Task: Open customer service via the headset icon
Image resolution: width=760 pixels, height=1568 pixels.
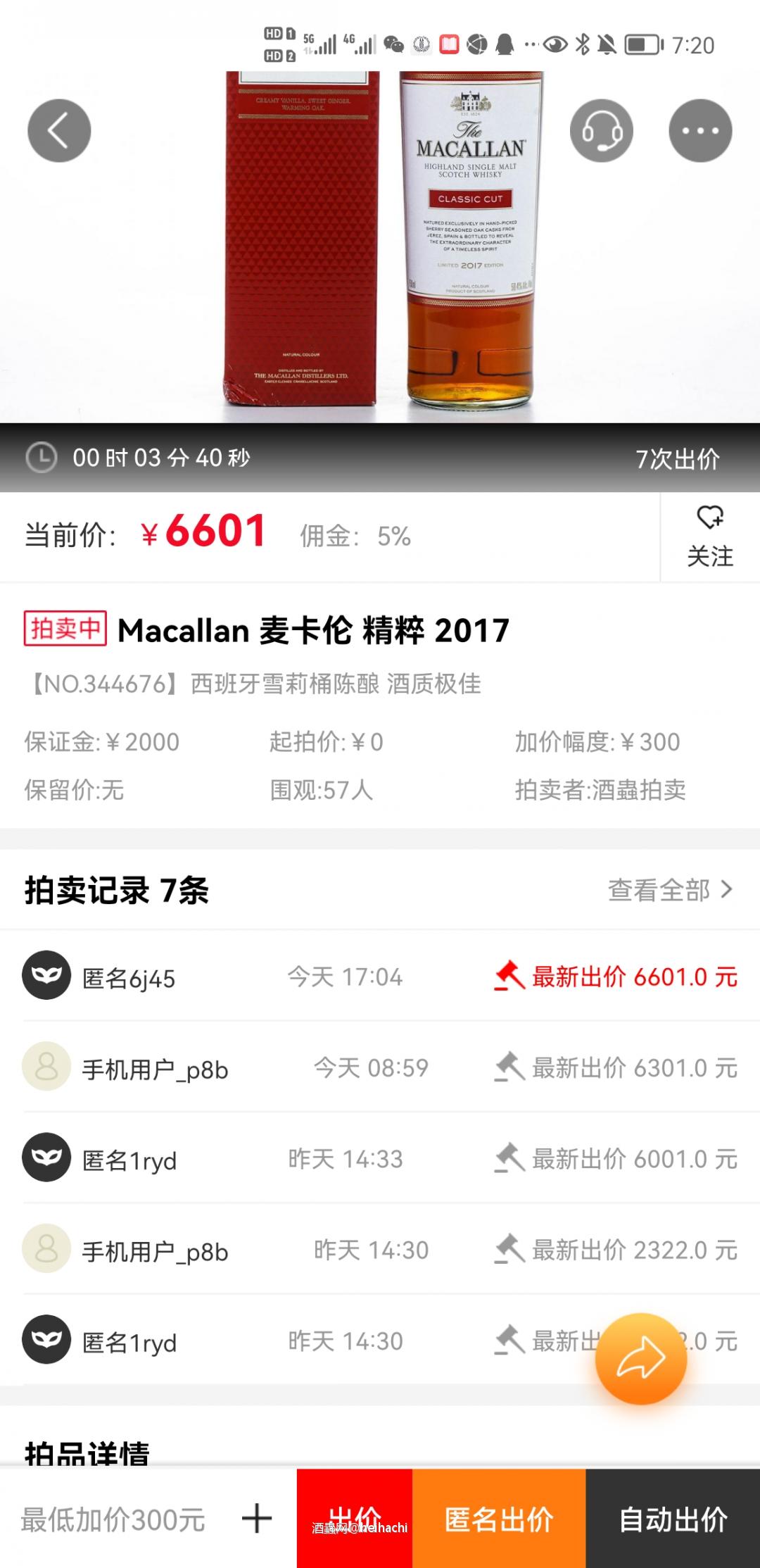Action: click(x=602, y=130)
